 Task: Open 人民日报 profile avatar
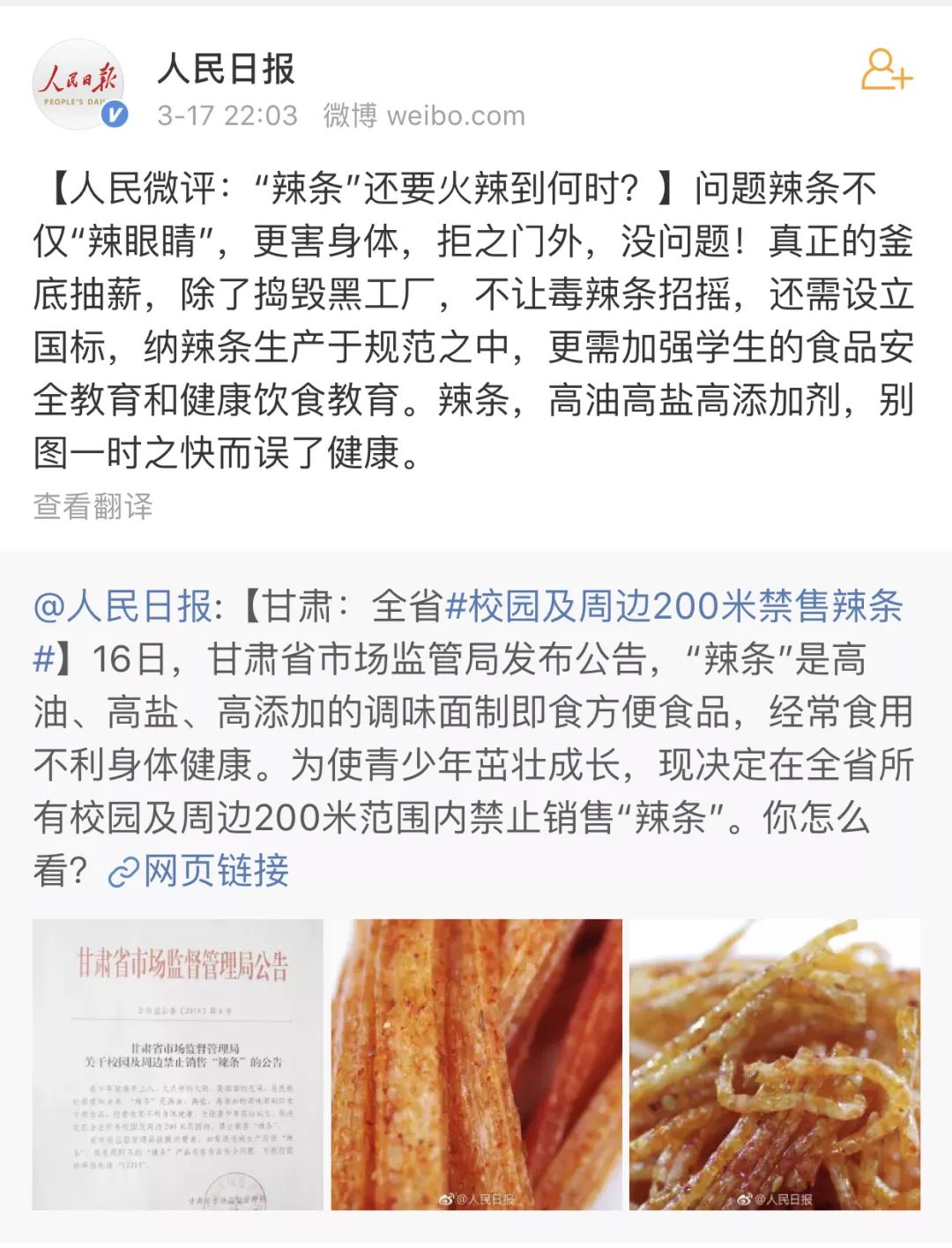(79, 85)
